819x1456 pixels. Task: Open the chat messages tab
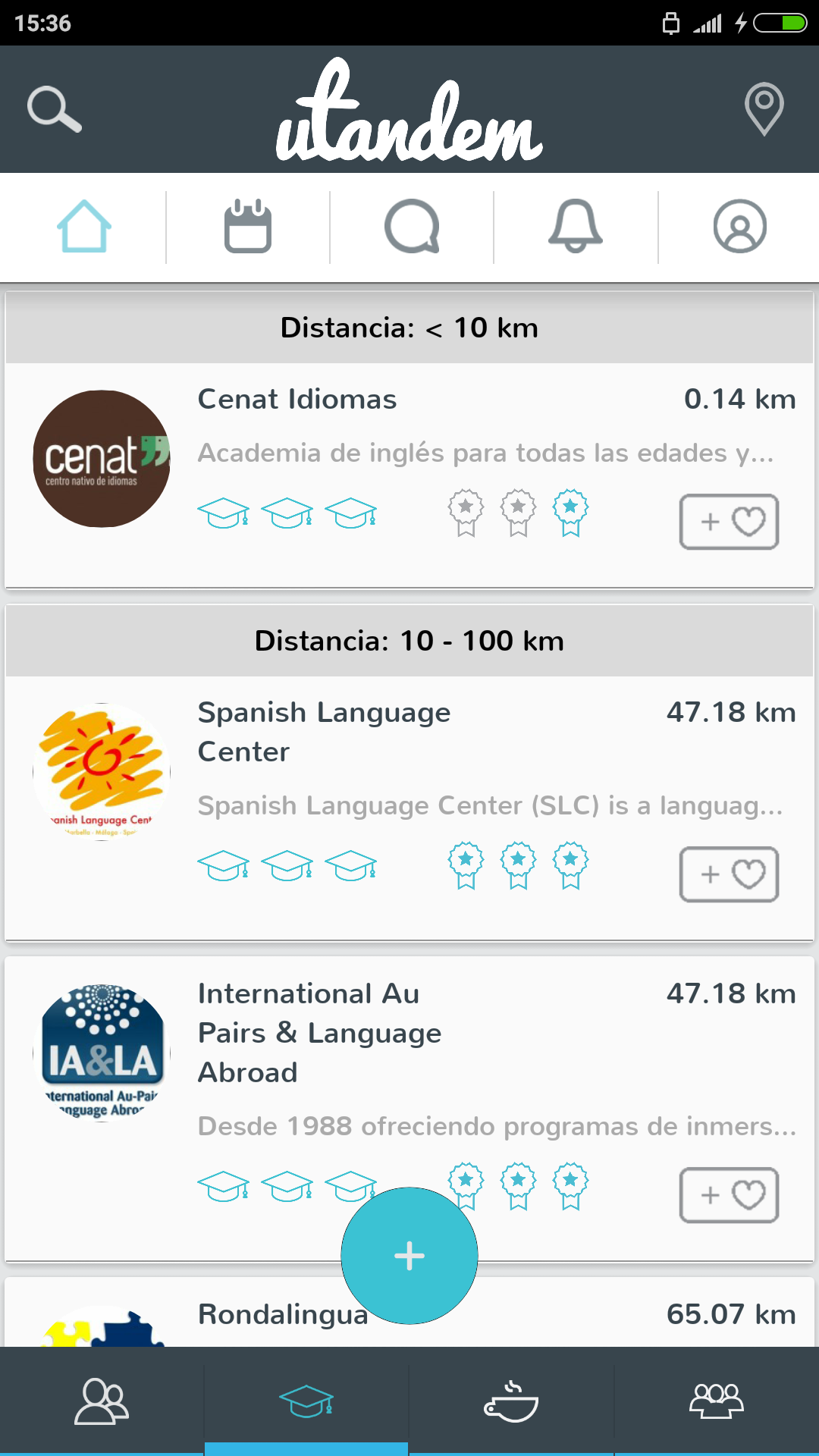click(x=412, y=226)
